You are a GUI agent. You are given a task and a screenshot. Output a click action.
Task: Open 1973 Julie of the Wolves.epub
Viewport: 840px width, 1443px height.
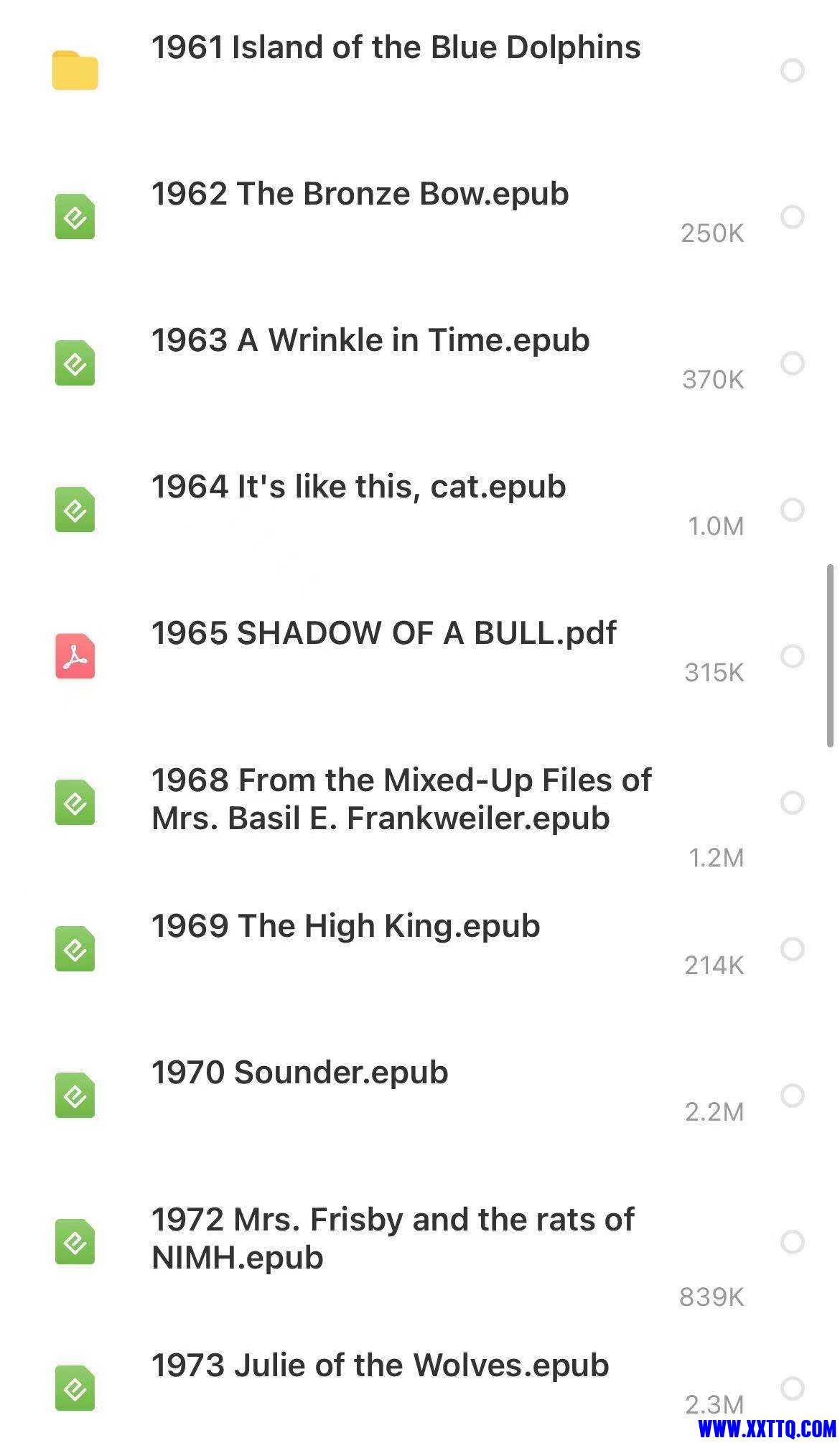(379, 1366)
